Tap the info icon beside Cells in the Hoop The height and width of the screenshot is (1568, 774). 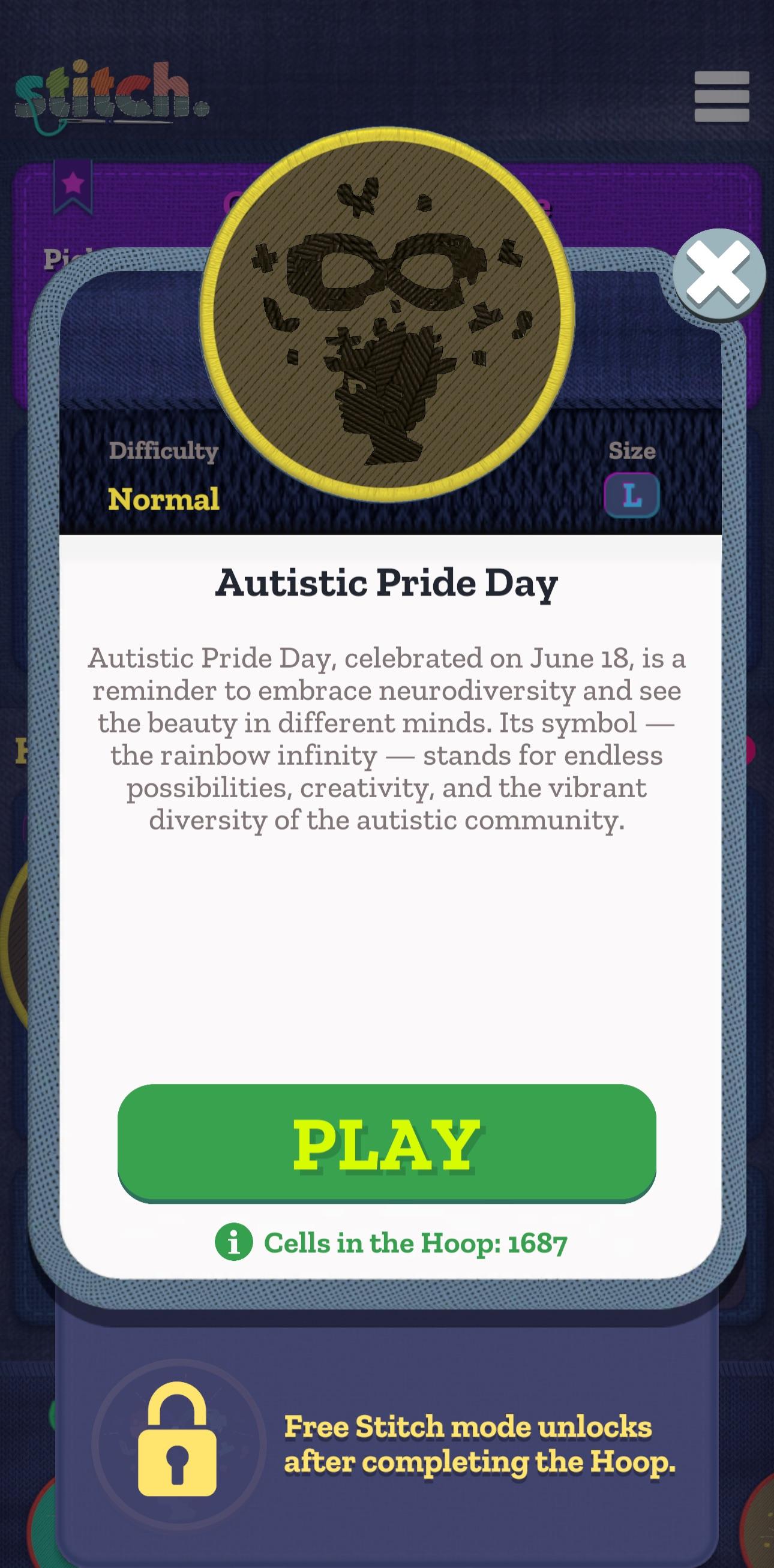pyautogui.click(x=234, y=1242)
